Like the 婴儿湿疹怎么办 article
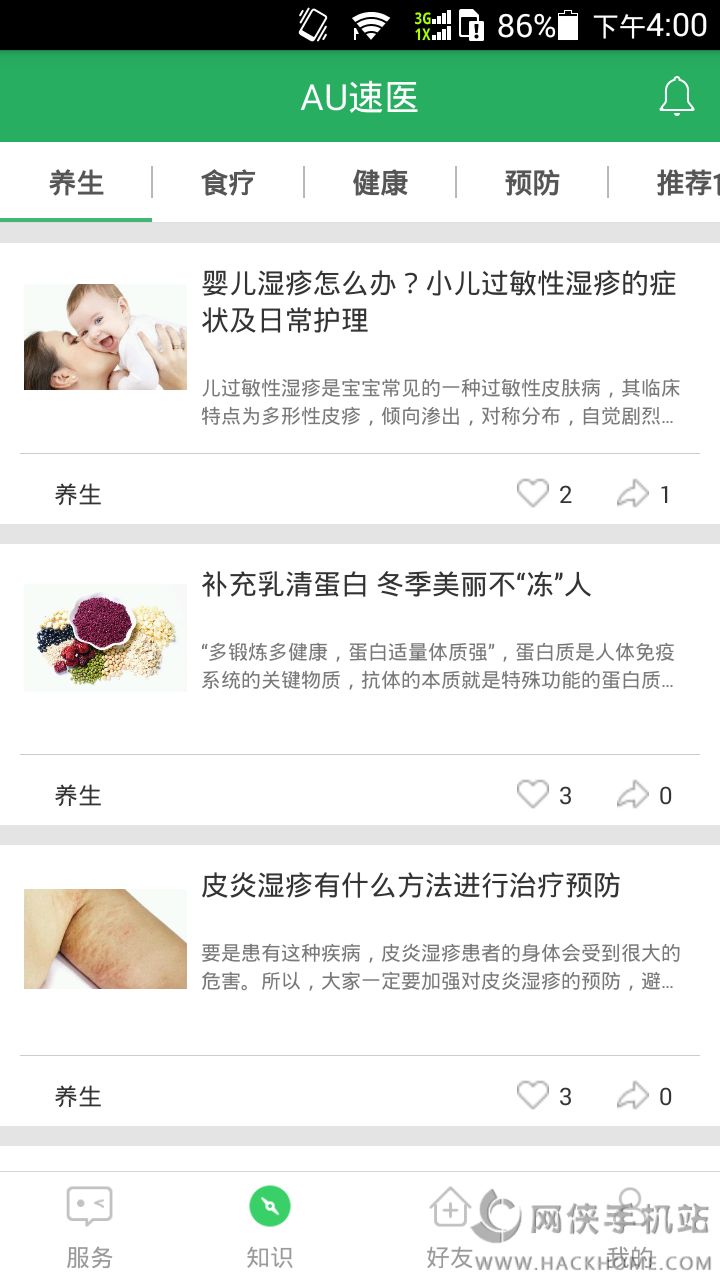This screenshot has width=720, height=1280. 533,493
